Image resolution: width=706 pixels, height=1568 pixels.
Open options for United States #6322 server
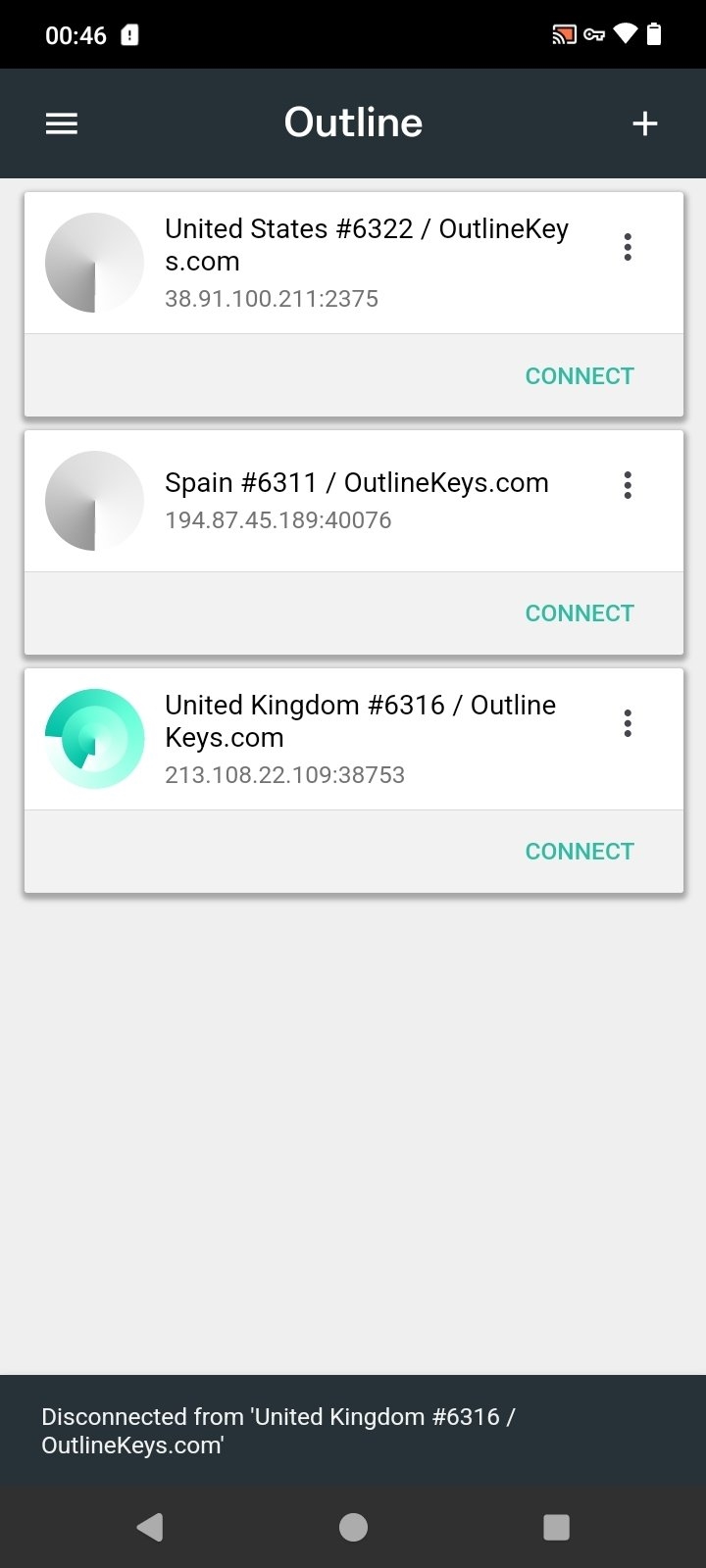[x=628, y=247]
